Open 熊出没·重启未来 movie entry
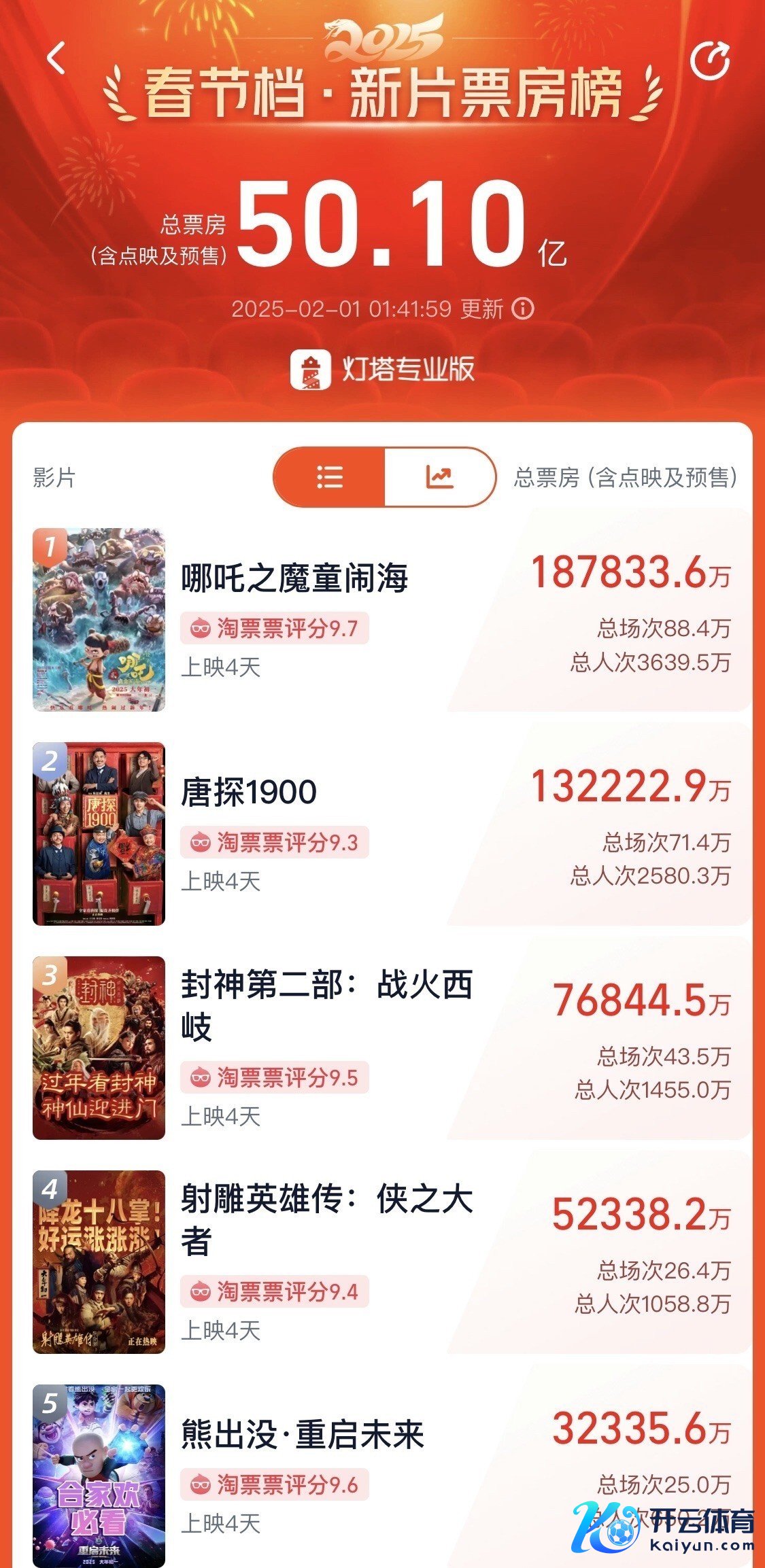 pyautogui.click(x=303, y=1435)
